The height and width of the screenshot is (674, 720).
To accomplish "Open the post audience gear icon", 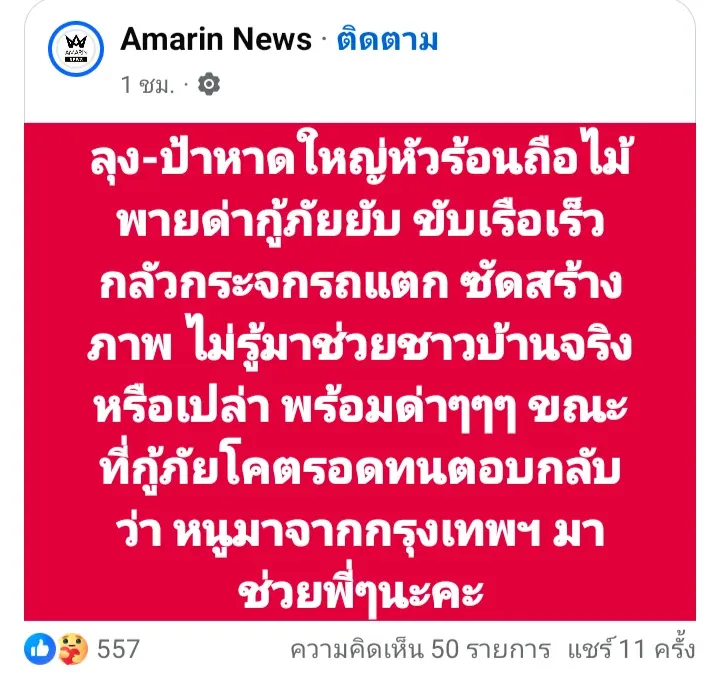I will (x=208, y=85).
